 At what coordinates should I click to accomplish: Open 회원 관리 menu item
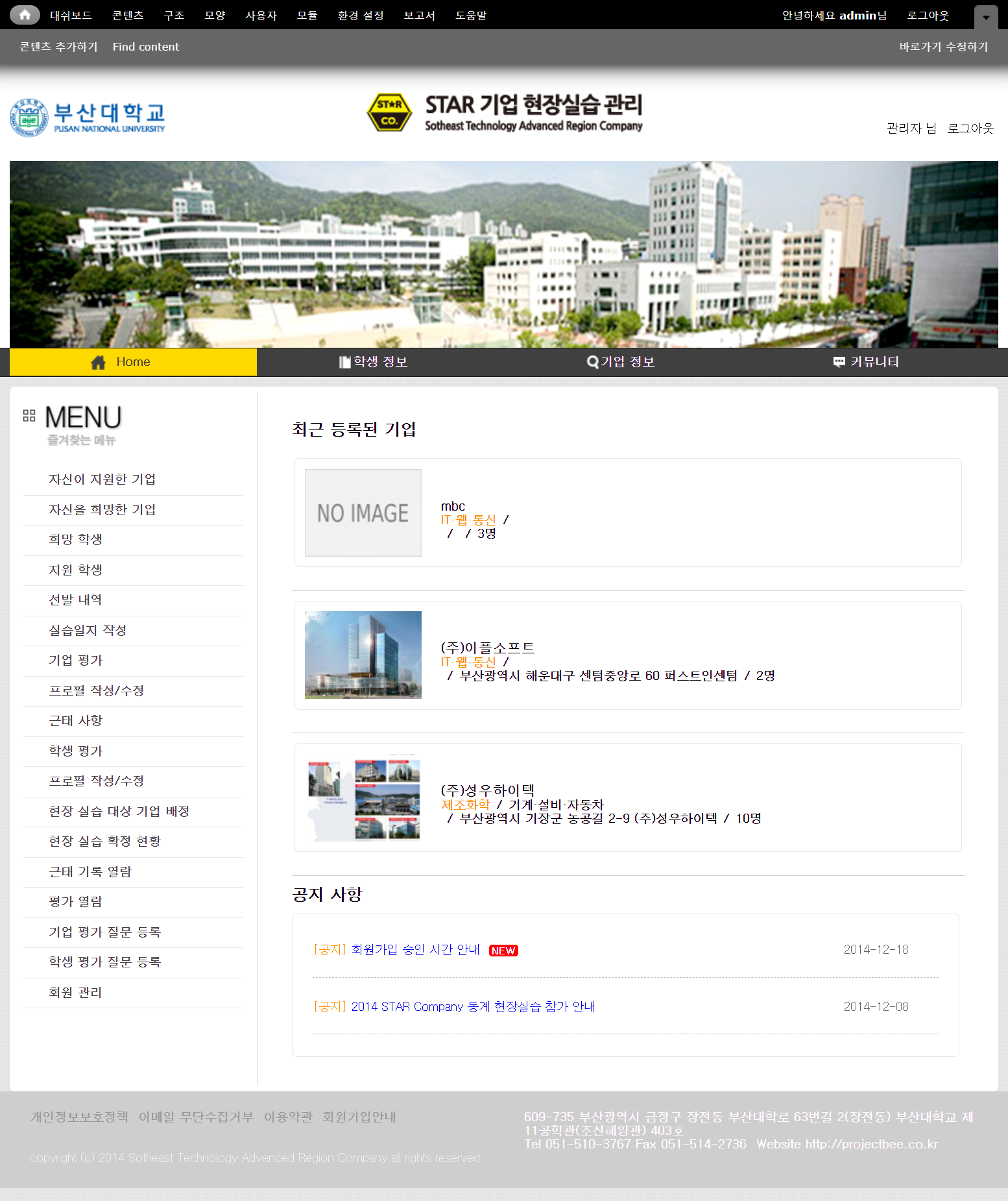click(75, 992)
